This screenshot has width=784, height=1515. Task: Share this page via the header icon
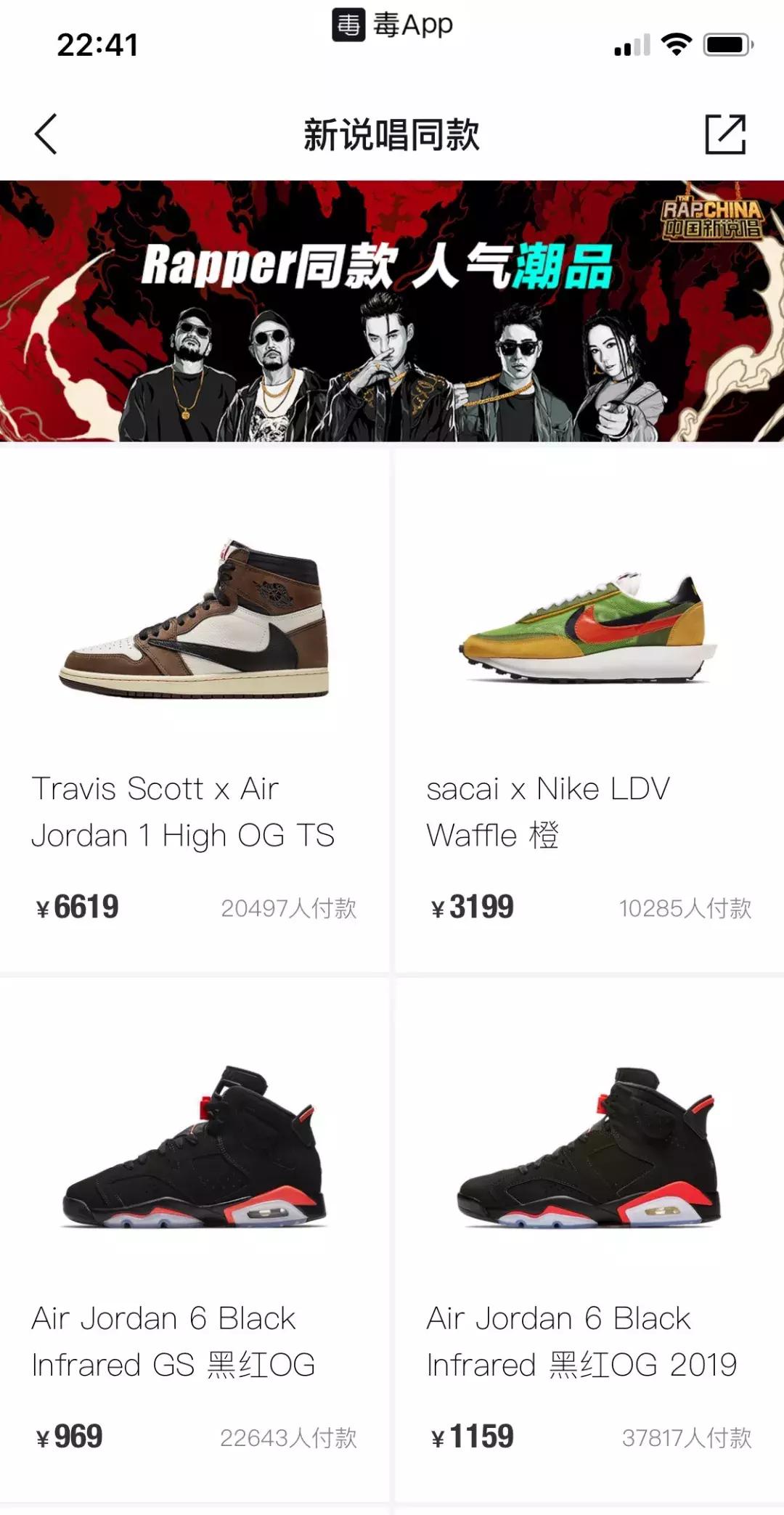click(x=725, y=134)
